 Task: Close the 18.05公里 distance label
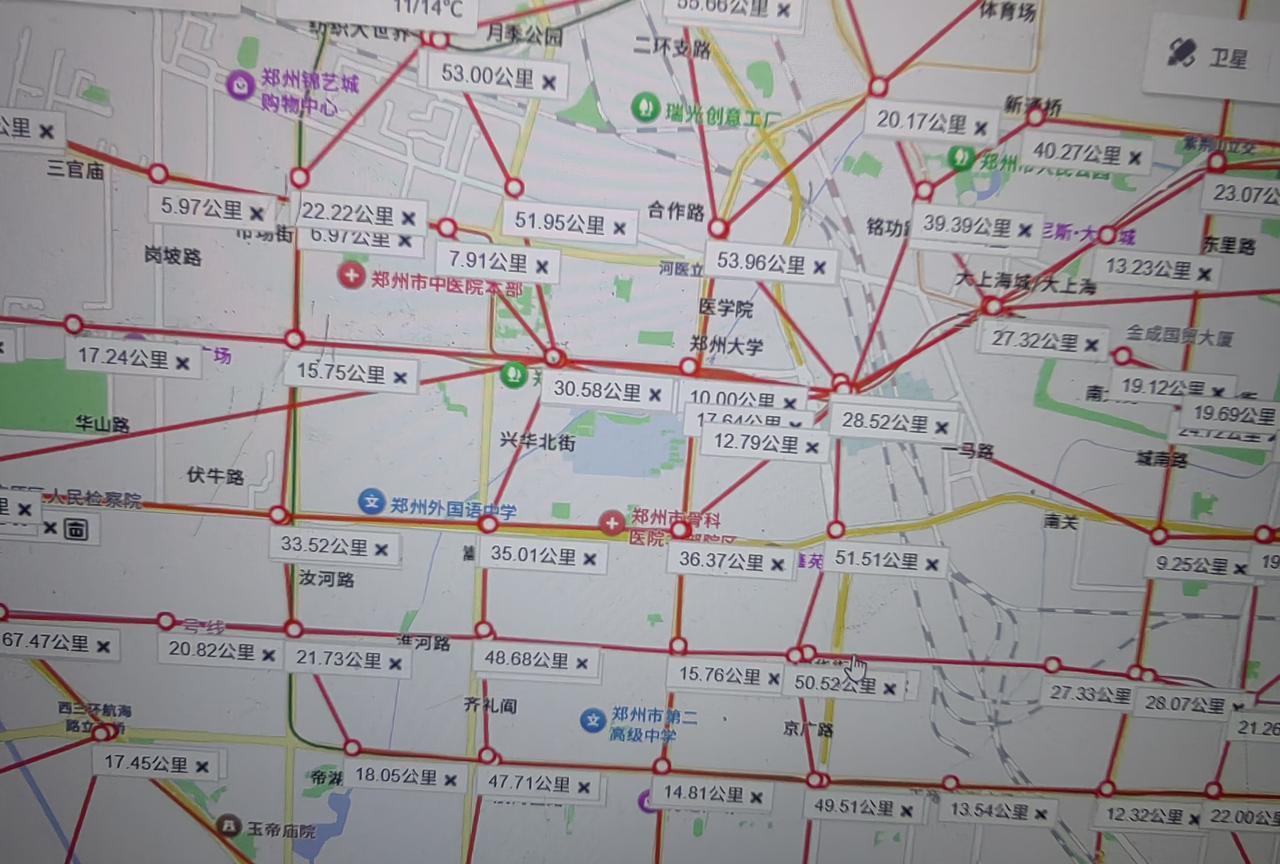click(450, 780)
